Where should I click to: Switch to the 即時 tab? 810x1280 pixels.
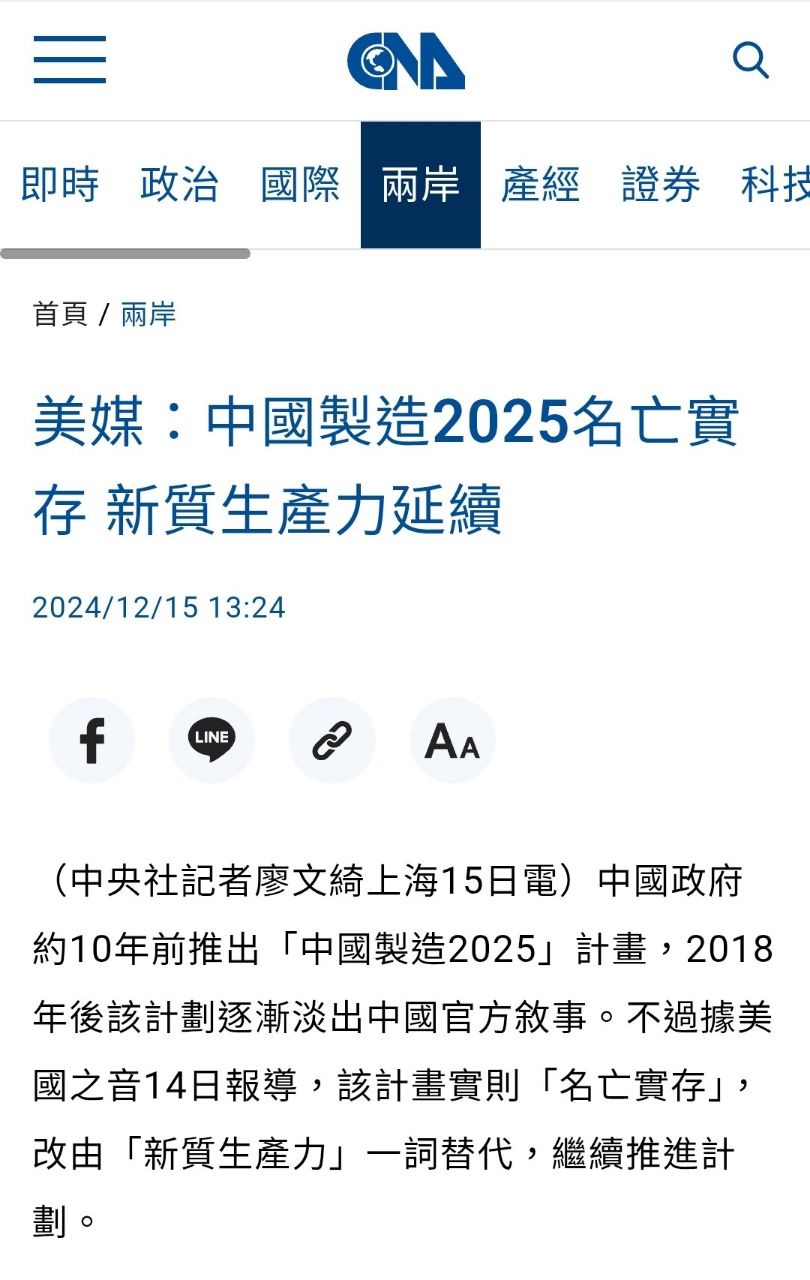click(60, 185)
